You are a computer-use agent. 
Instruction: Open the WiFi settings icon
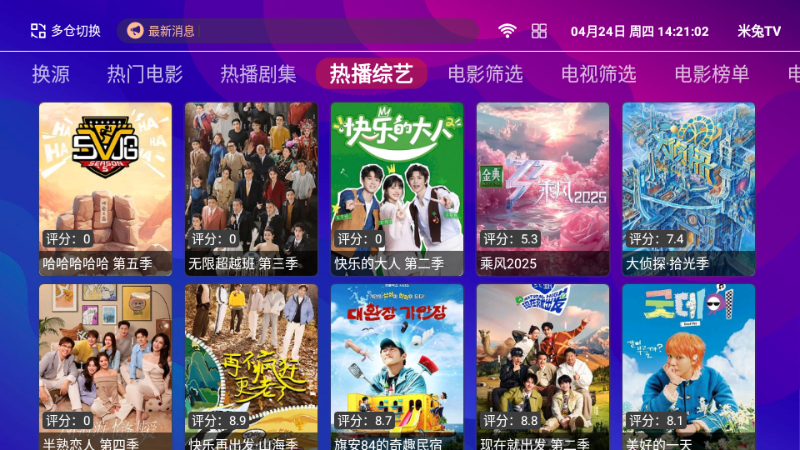pos(508,31)
